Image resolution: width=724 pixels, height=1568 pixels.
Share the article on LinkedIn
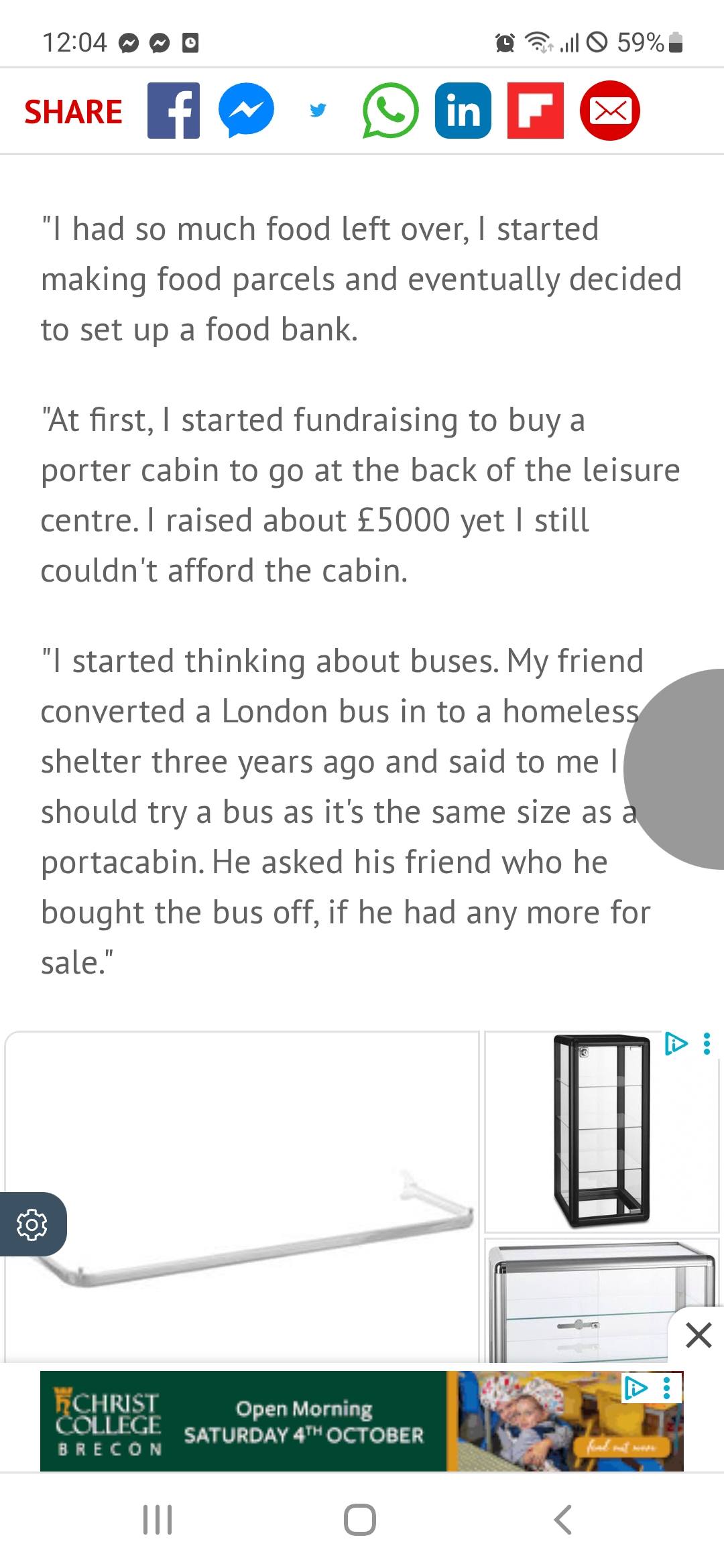point(463,111)
